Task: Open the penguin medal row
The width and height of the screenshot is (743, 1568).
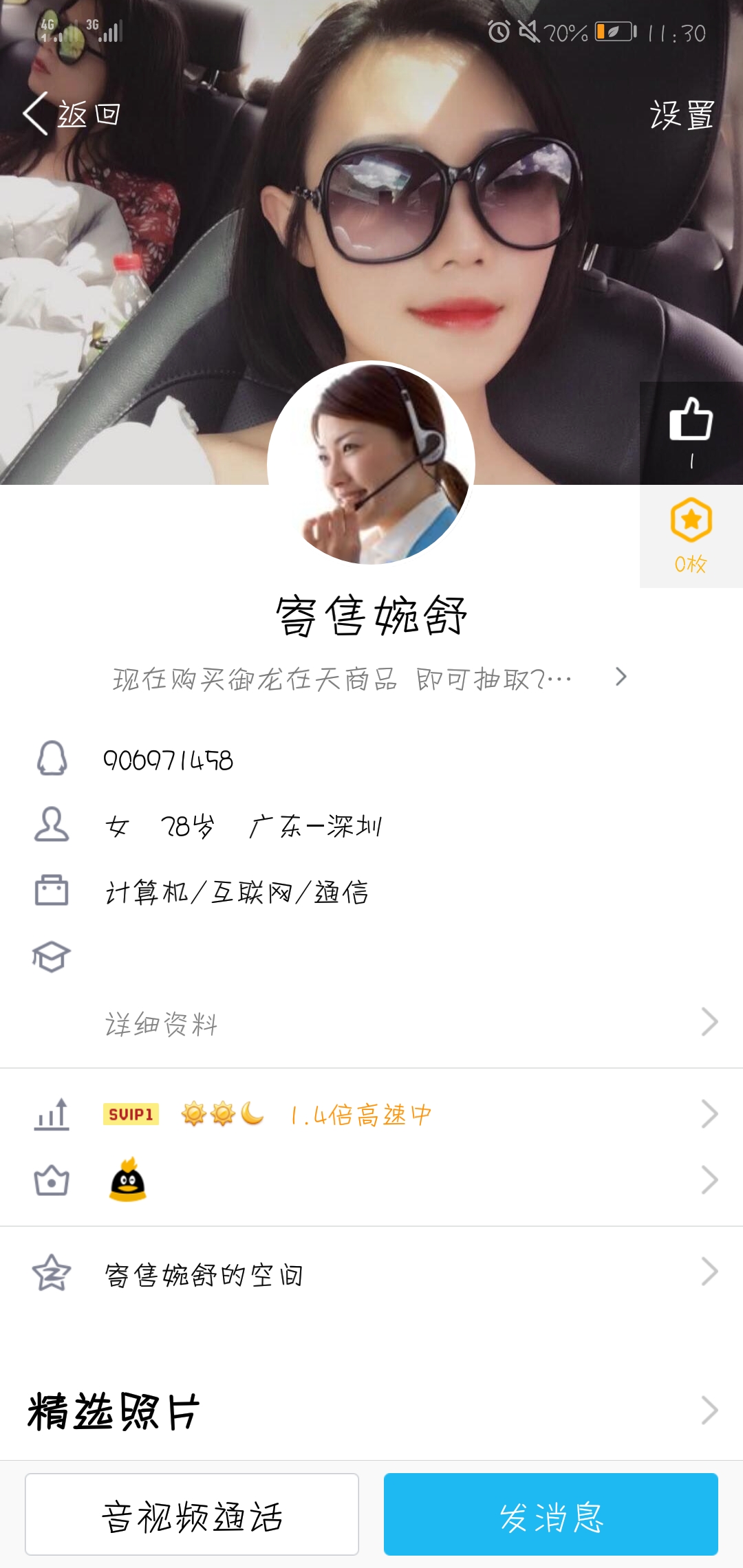Action: click(371, 1181)
